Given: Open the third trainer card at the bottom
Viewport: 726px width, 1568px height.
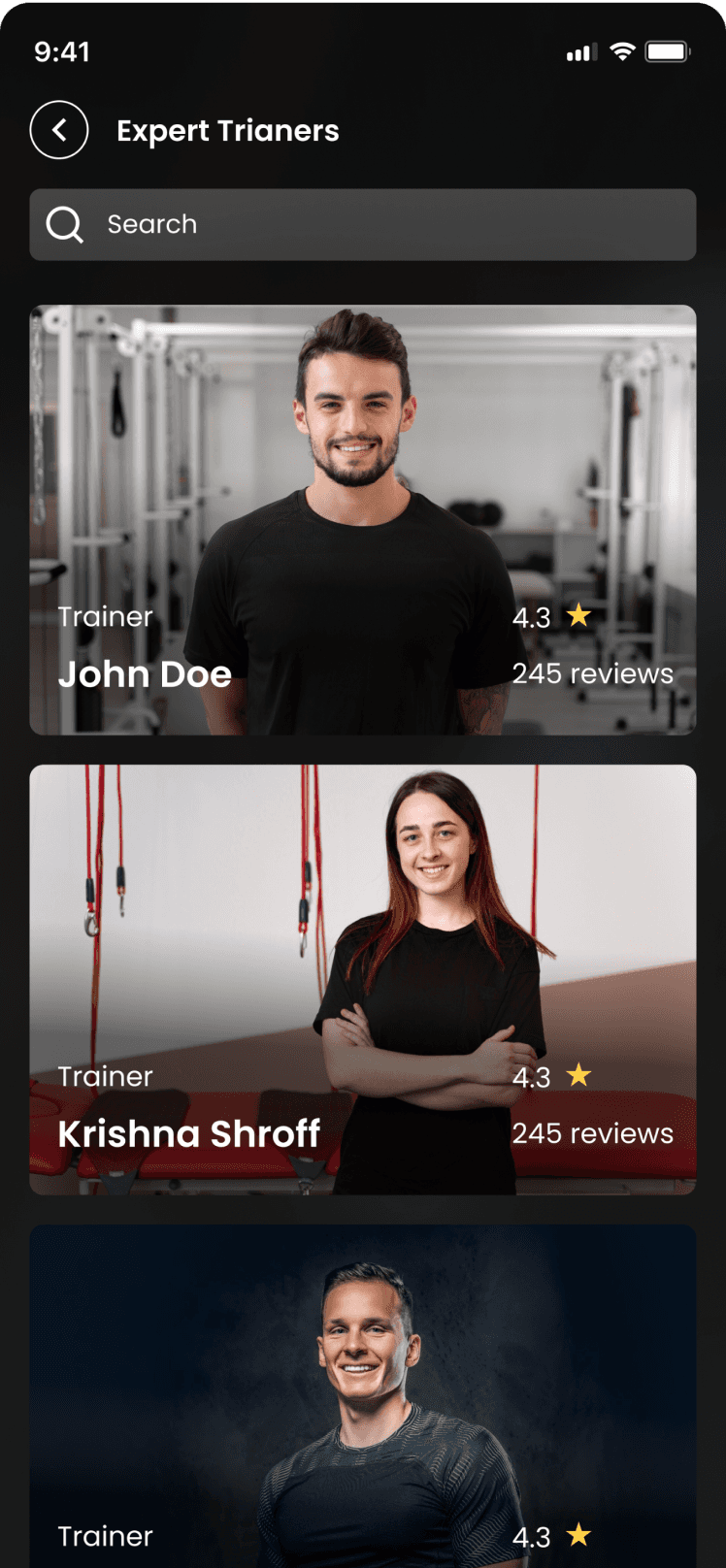Looking at the screenshot, I should coord(363,1396).
